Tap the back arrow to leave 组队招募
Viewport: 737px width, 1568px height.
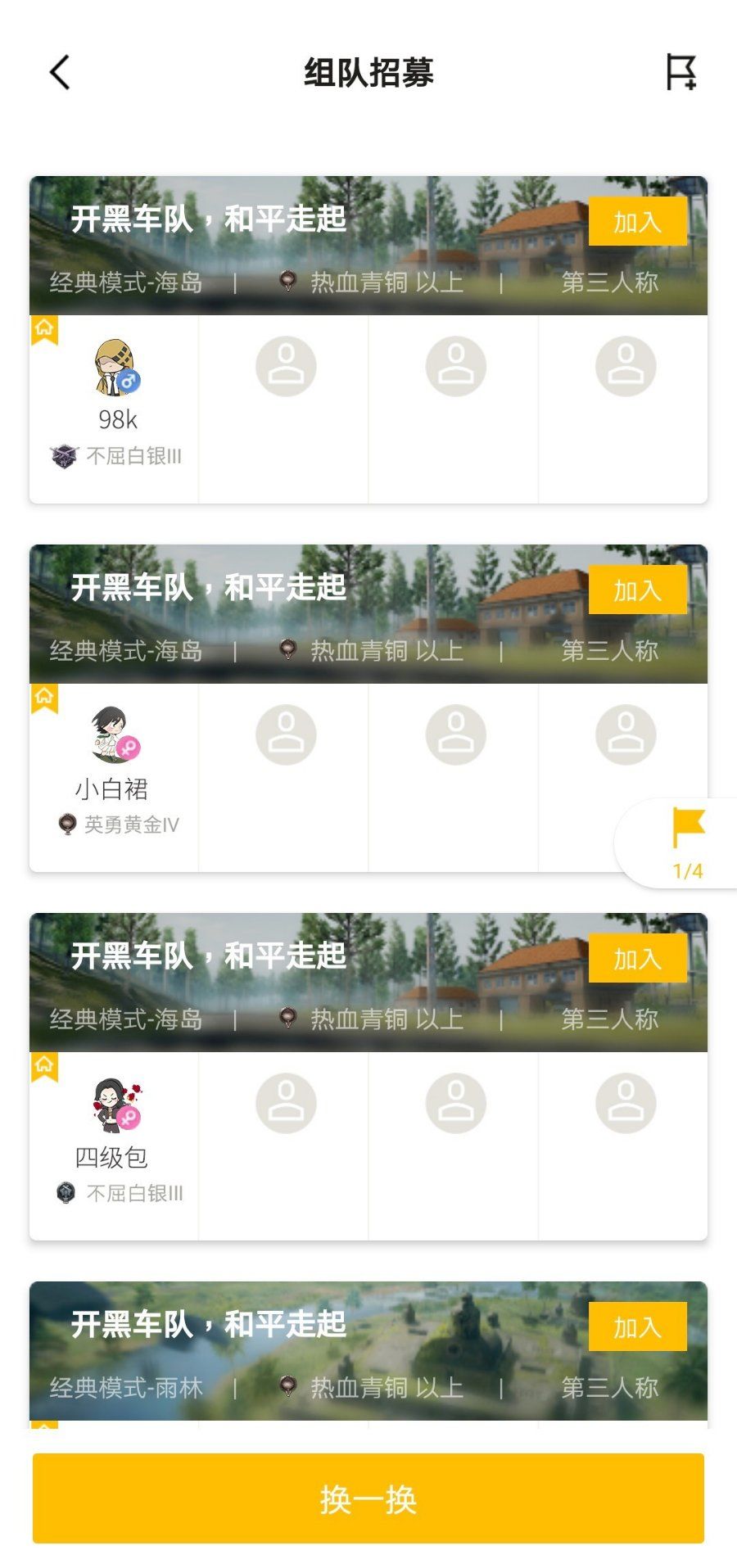click(x=57, y=72)
